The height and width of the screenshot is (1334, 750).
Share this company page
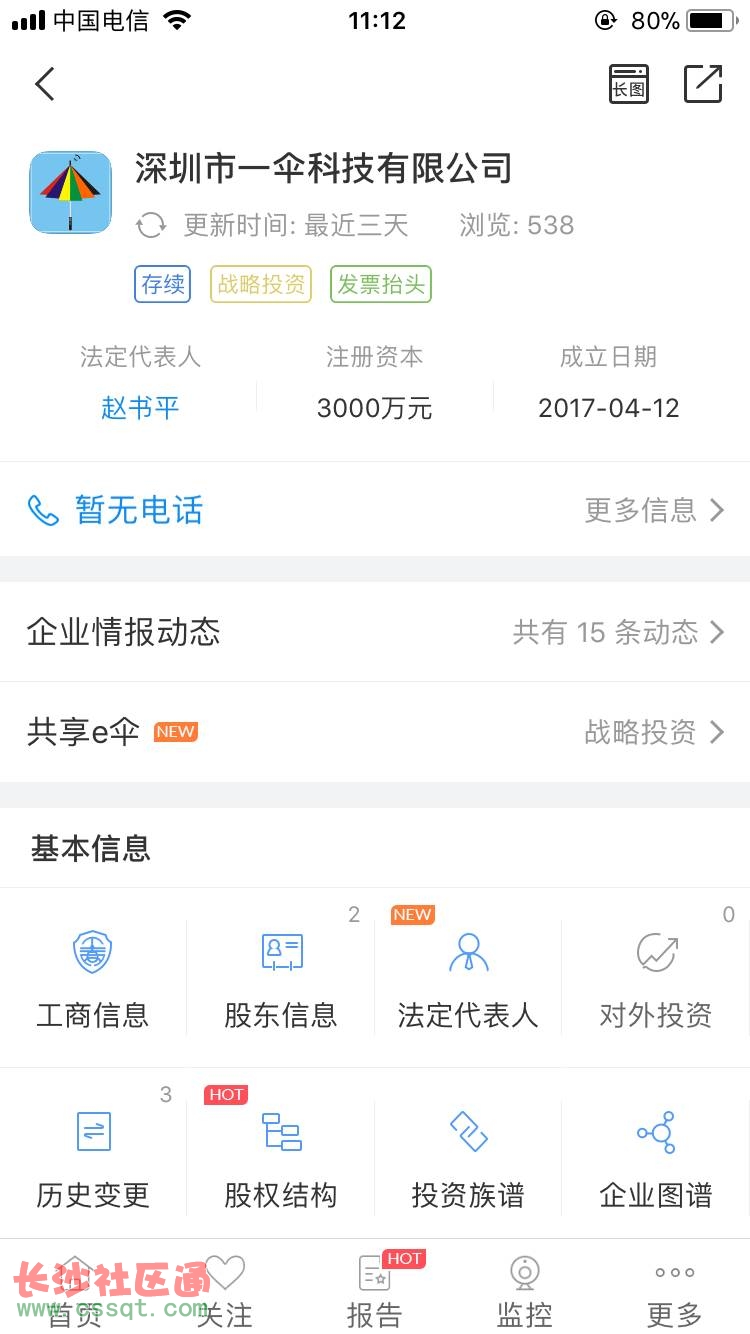tap(703, 84)
